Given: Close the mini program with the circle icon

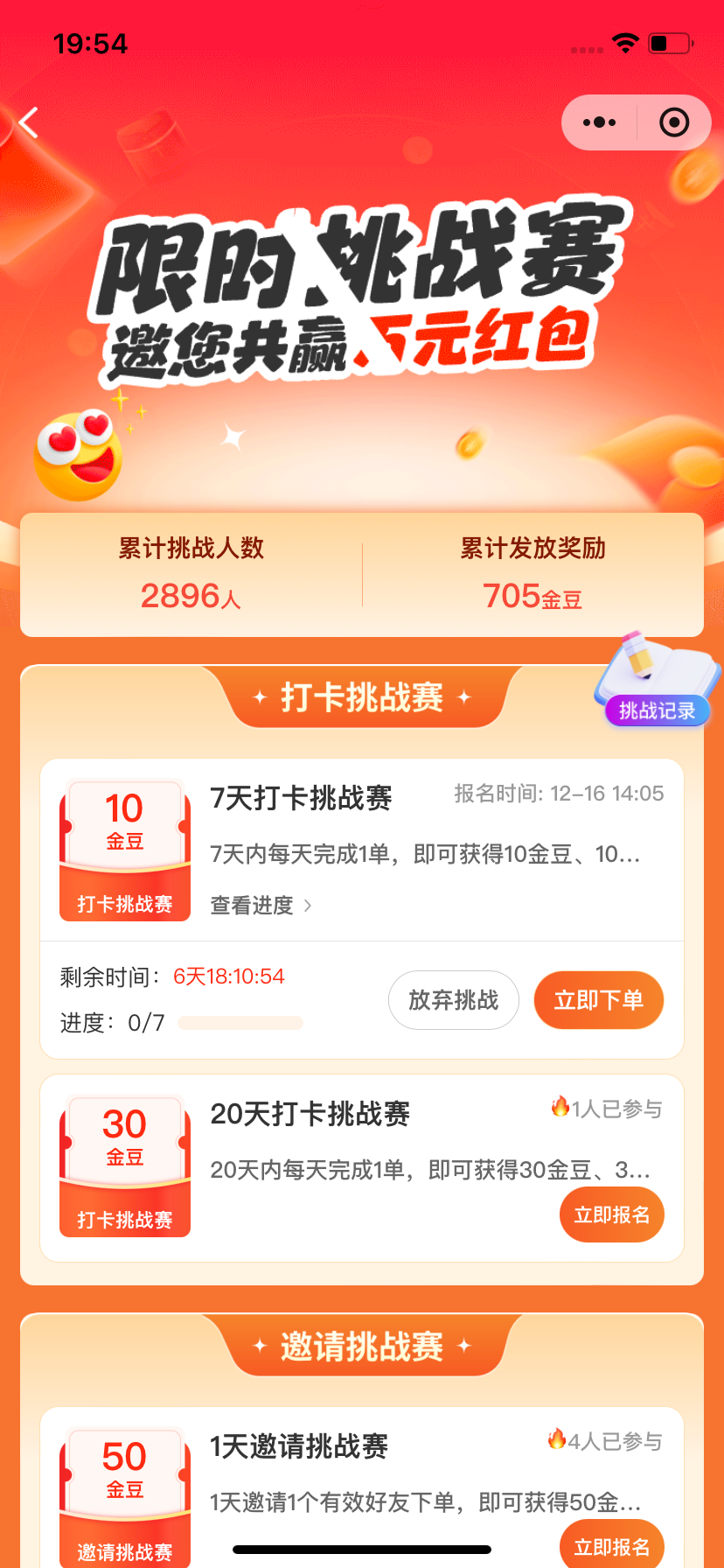Looking at the screenshot, I should (x=674, y=122).
